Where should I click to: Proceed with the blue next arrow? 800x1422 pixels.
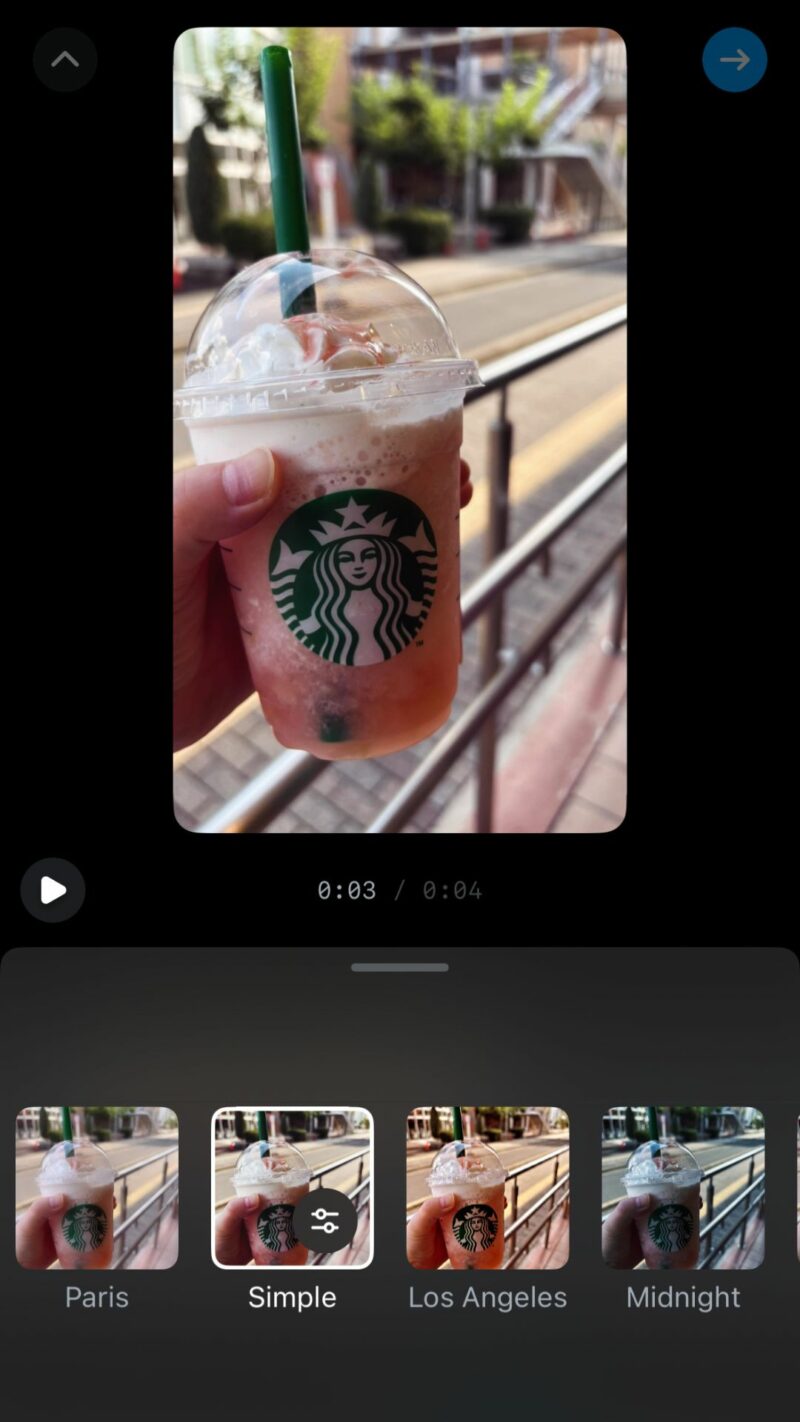[734, 60]
